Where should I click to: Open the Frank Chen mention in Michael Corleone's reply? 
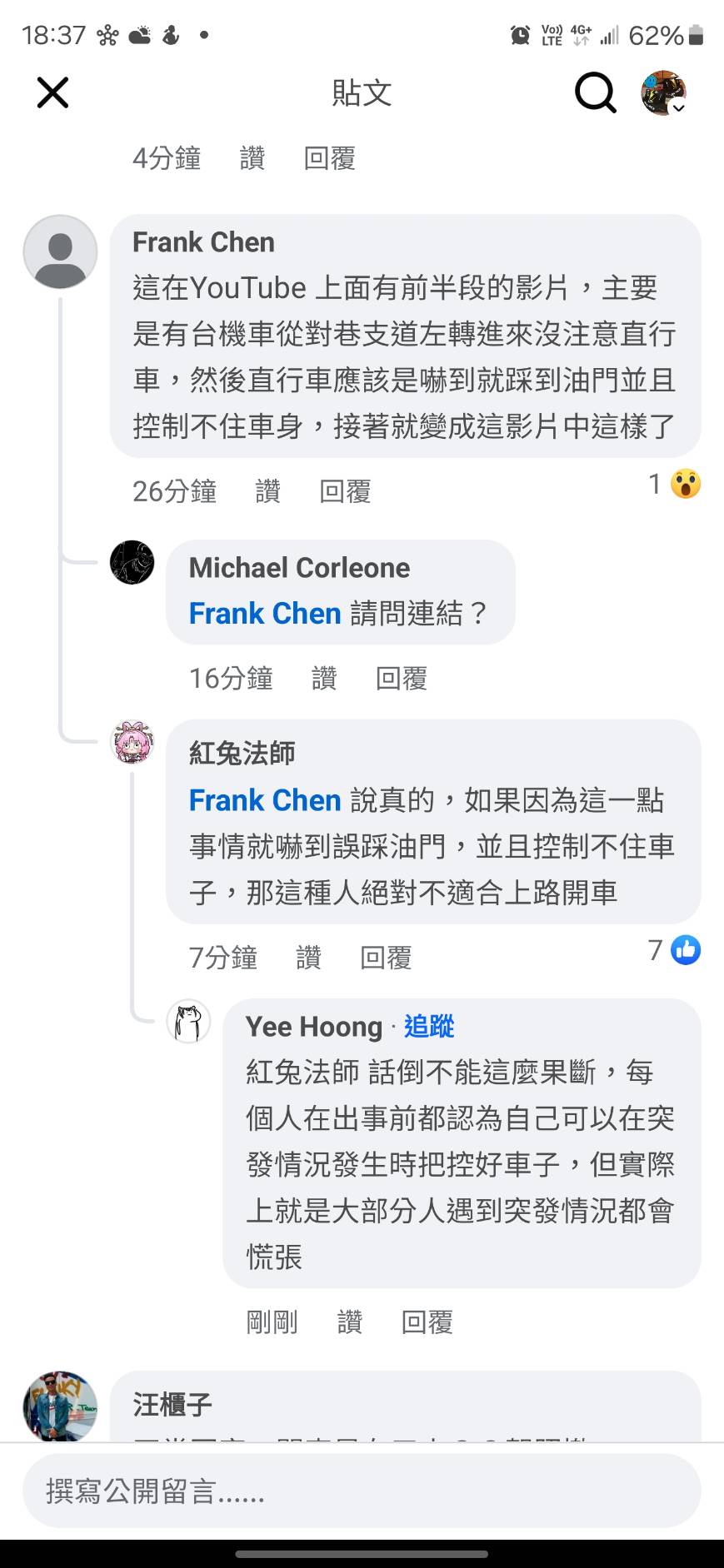[265, 614]
